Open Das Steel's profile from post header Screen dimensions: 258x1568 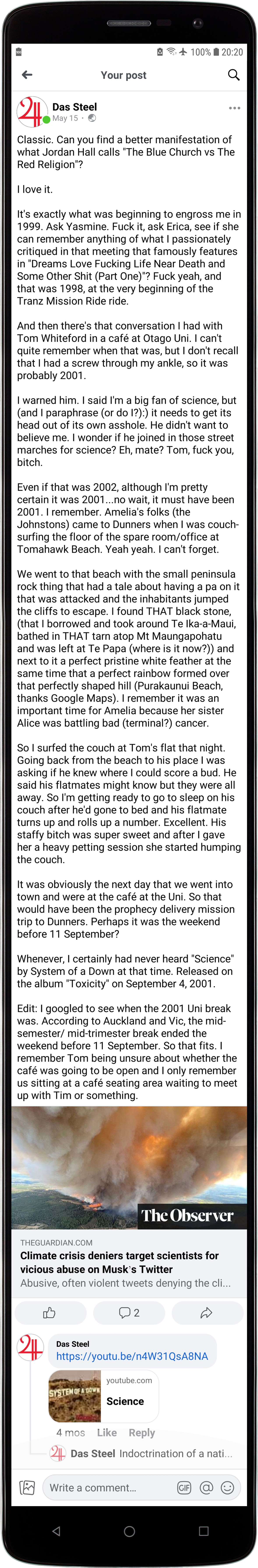74,107
